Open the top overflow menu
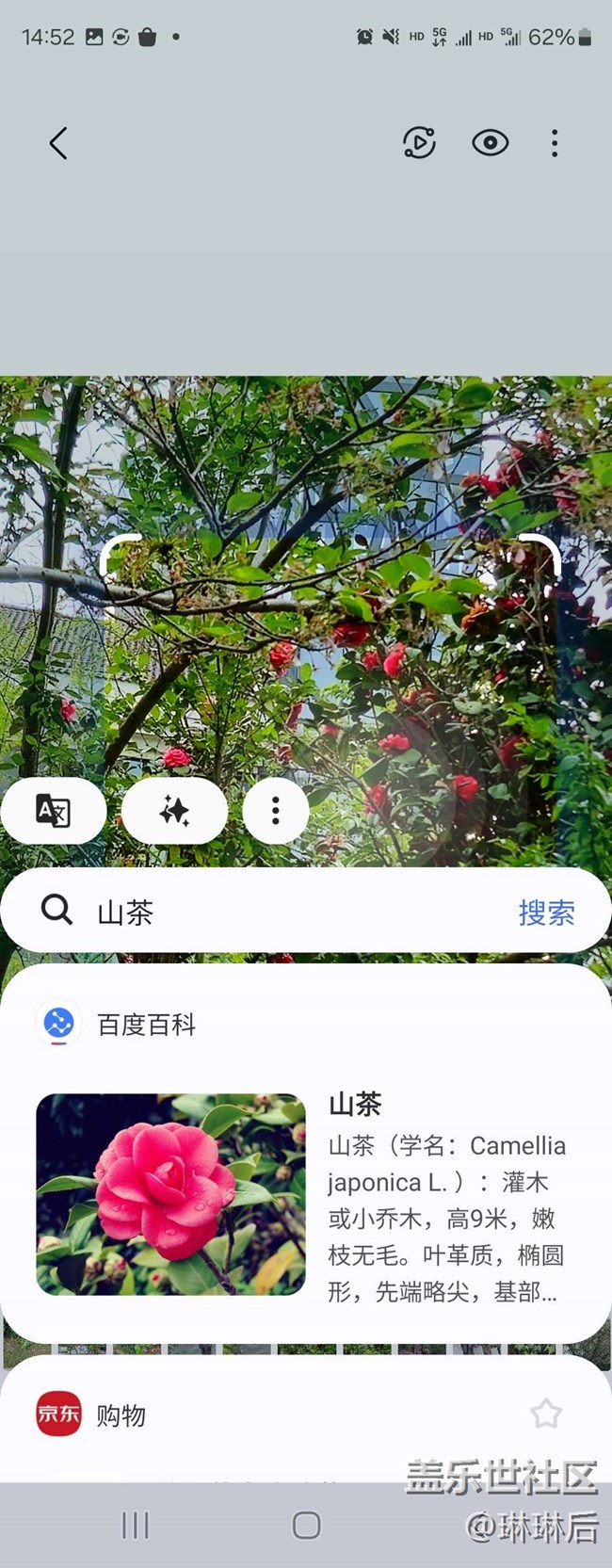Screen dimensions: 612x1568 (x=555, y=143)
